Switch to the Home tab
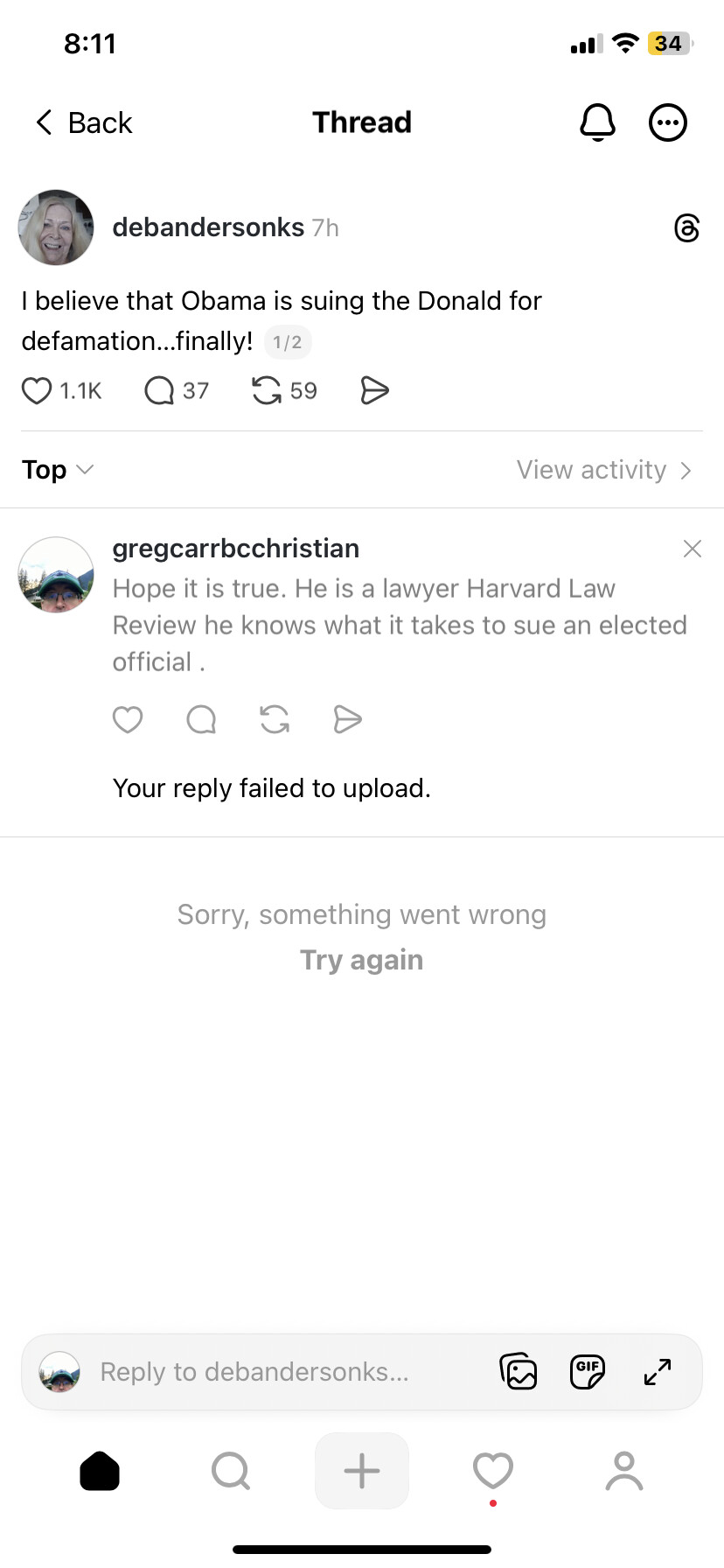This screenshot has height=1568, width=724. [x=100, y=1471]
